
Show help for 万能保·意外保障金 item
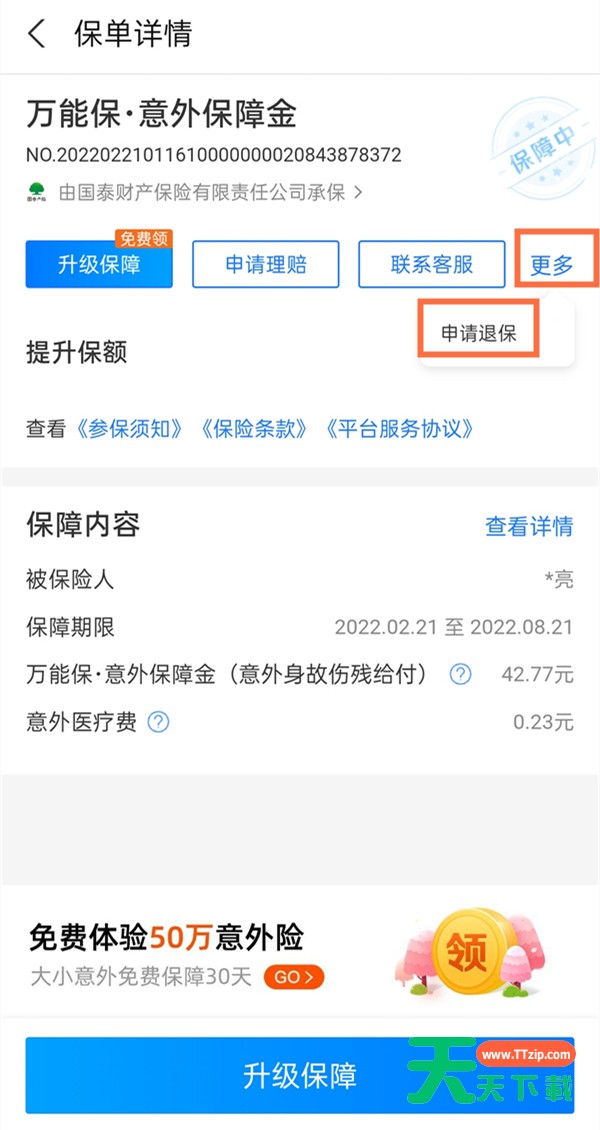tap(460, 675)
